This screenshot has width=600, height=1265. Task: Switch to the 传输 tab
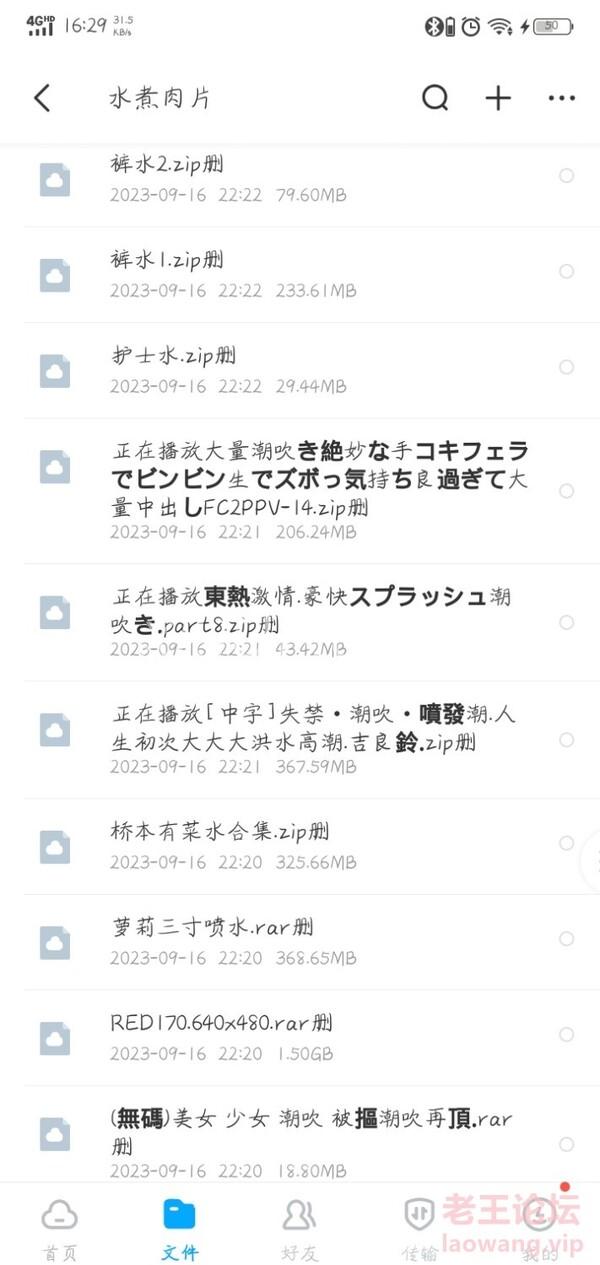point(418,1227)
